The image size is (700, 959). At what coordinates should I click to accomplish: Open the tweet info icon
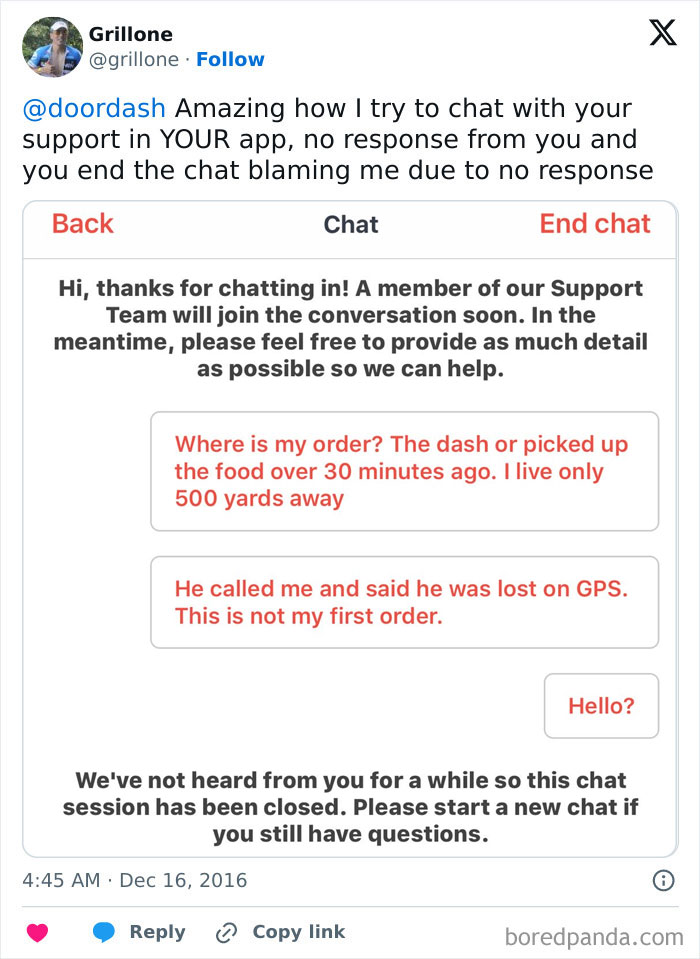[x=663, y=880]
